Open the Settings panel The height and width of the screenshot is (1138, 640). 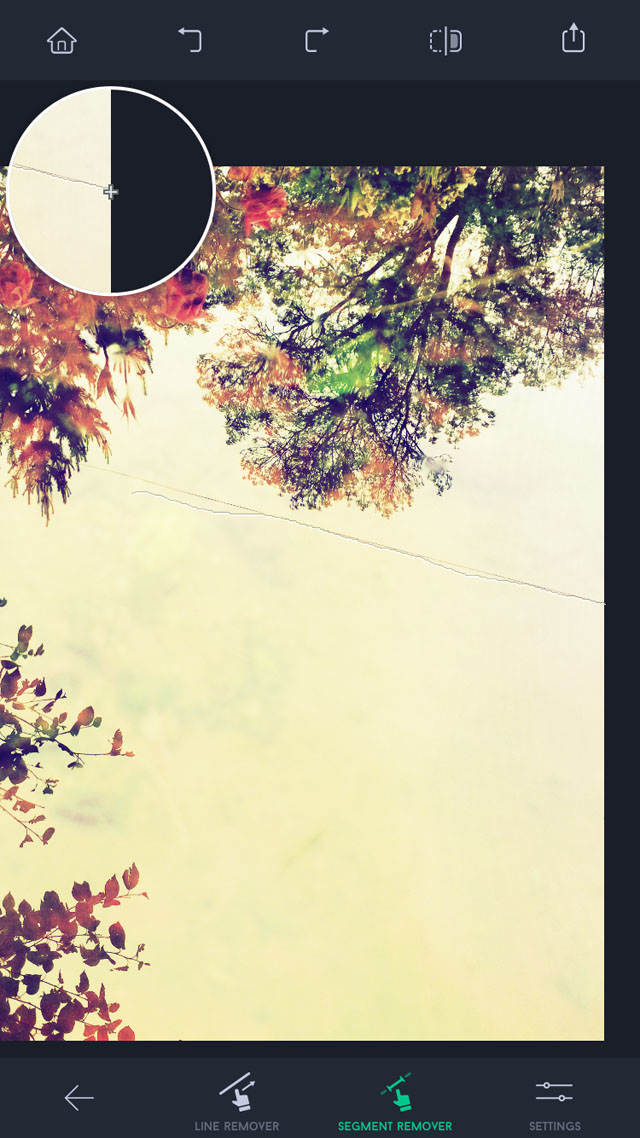click(x=554, y=1101)
